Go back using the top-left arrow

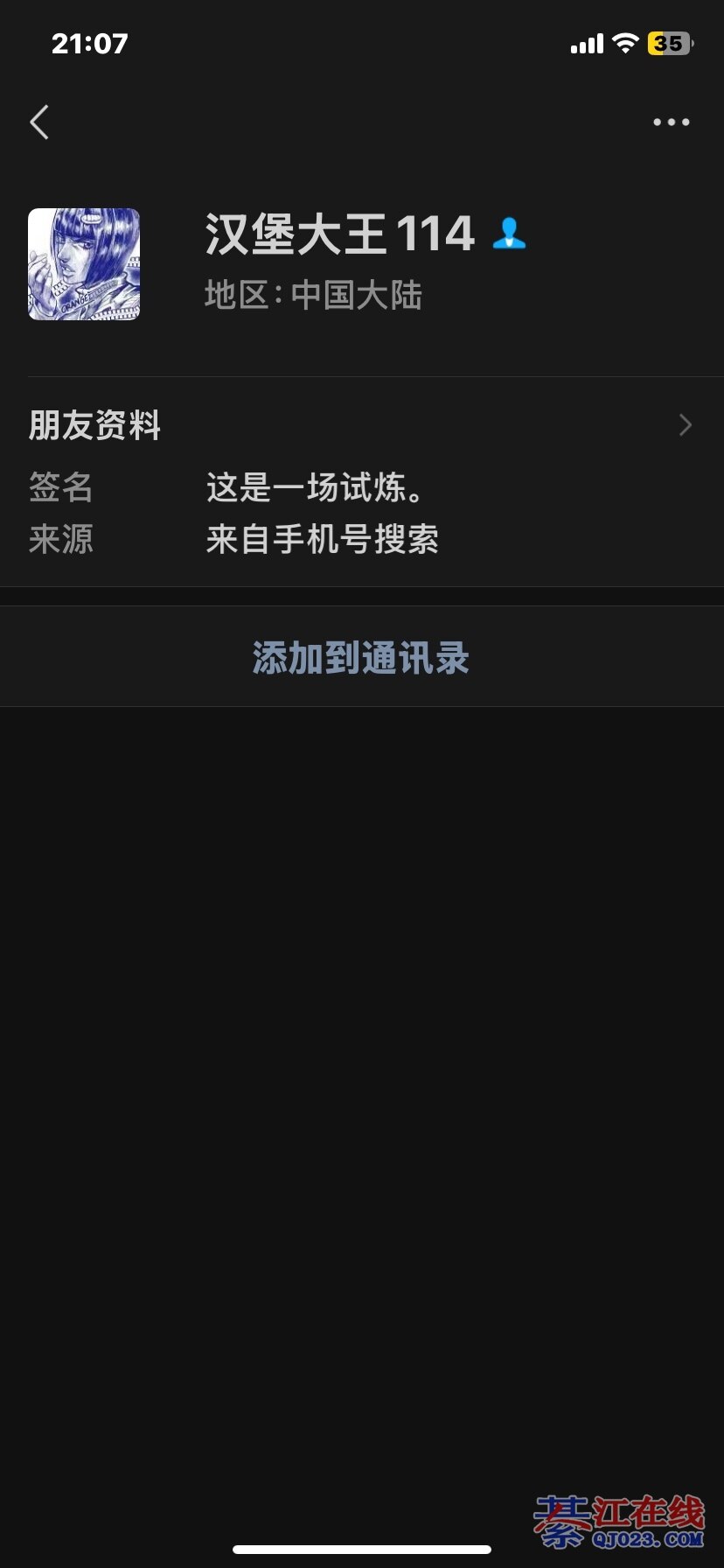point(39,122)
